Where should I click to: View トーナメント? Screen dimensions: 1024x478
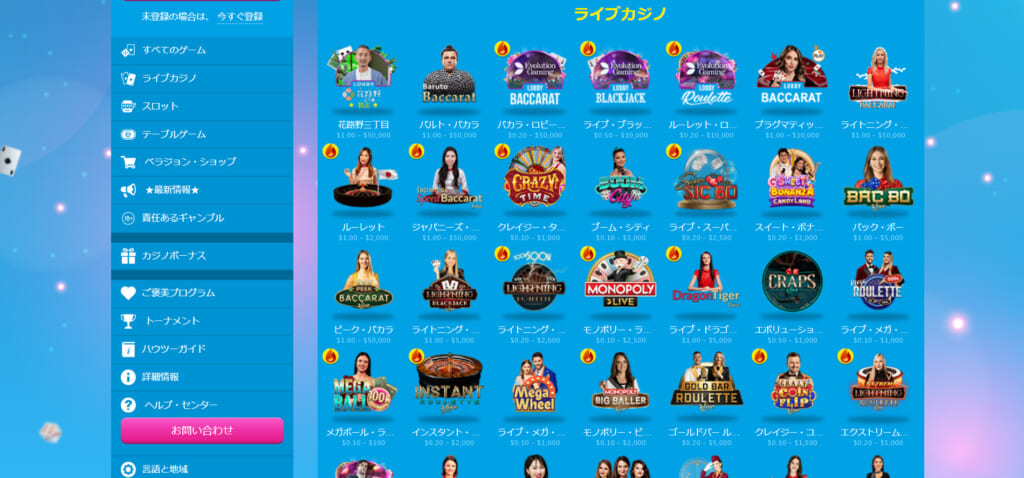click(x=172, y=321)
